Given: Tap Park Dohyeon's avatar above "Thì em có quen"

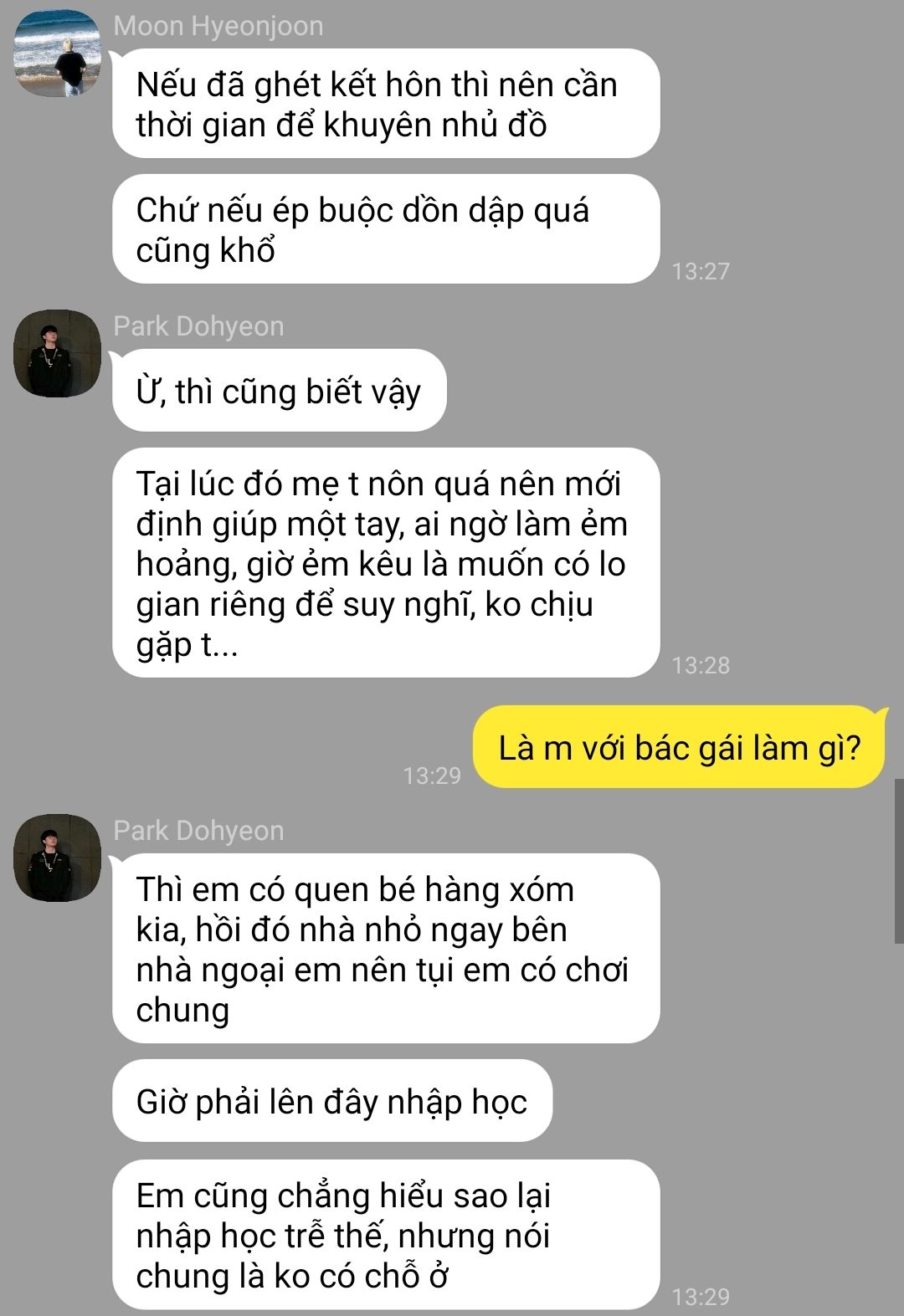Looking at the screenshot, I should [x=57, y=858].
